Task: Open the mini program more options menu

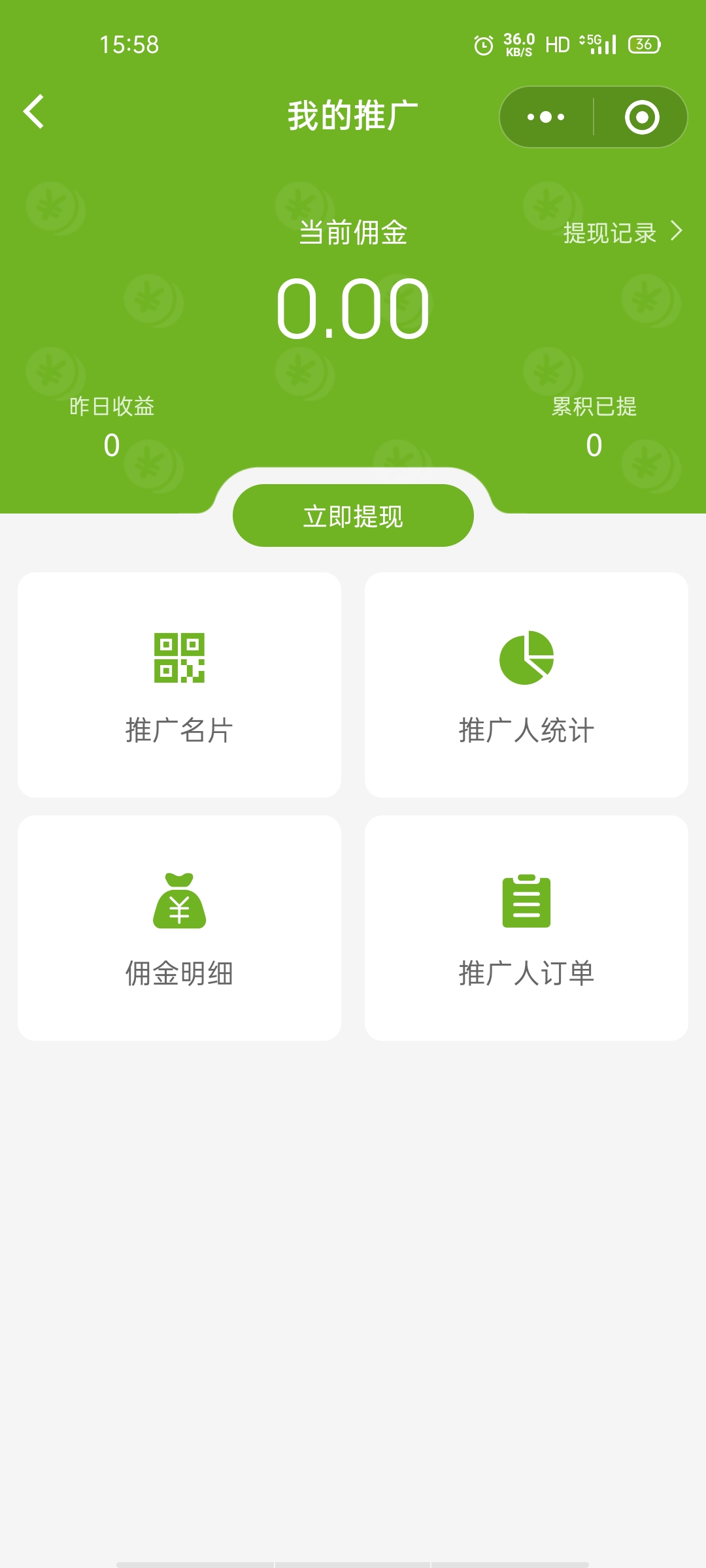Action: (546, 117)
